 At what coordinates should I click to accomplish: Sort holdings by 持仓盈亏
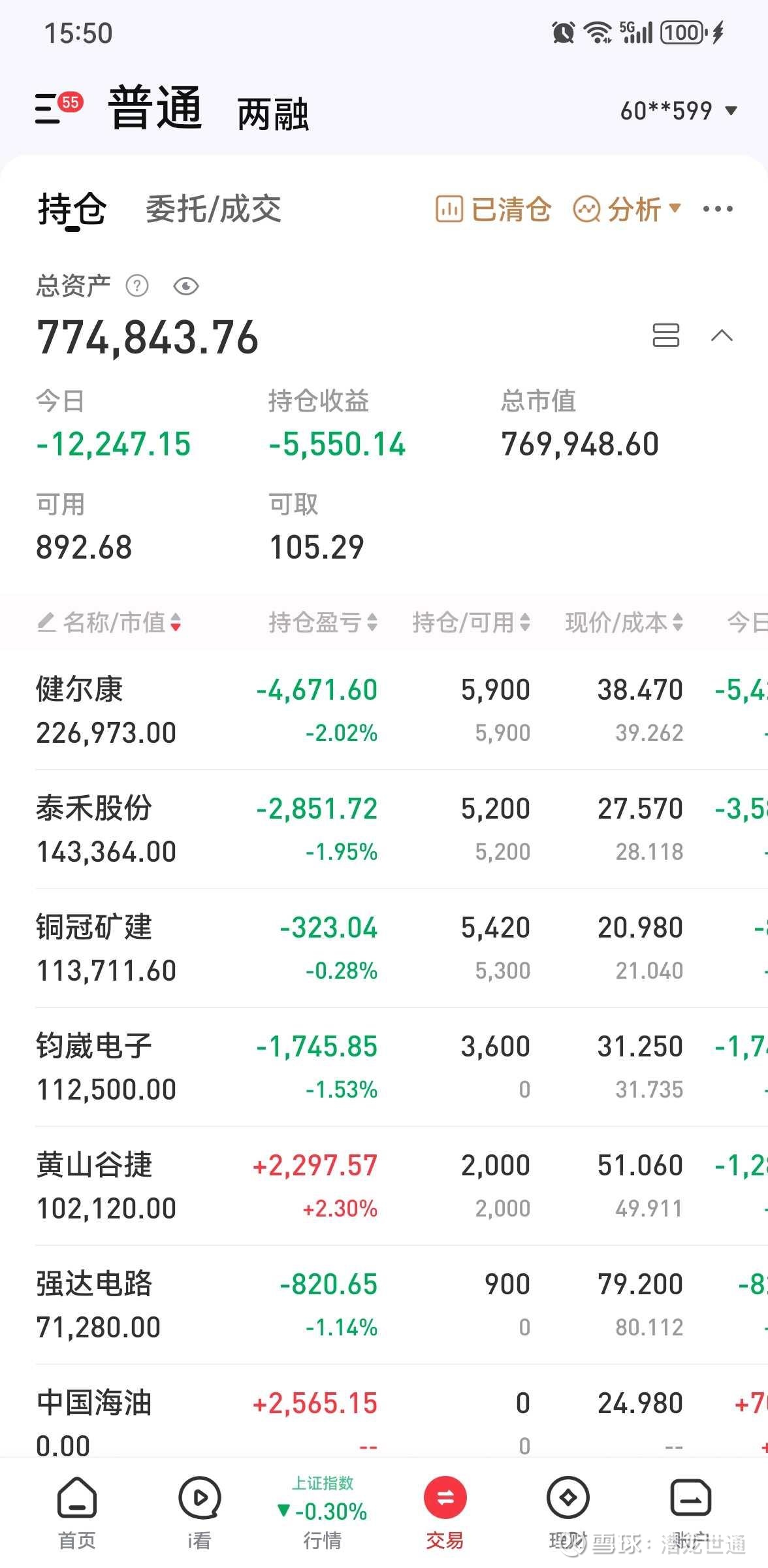323,623
